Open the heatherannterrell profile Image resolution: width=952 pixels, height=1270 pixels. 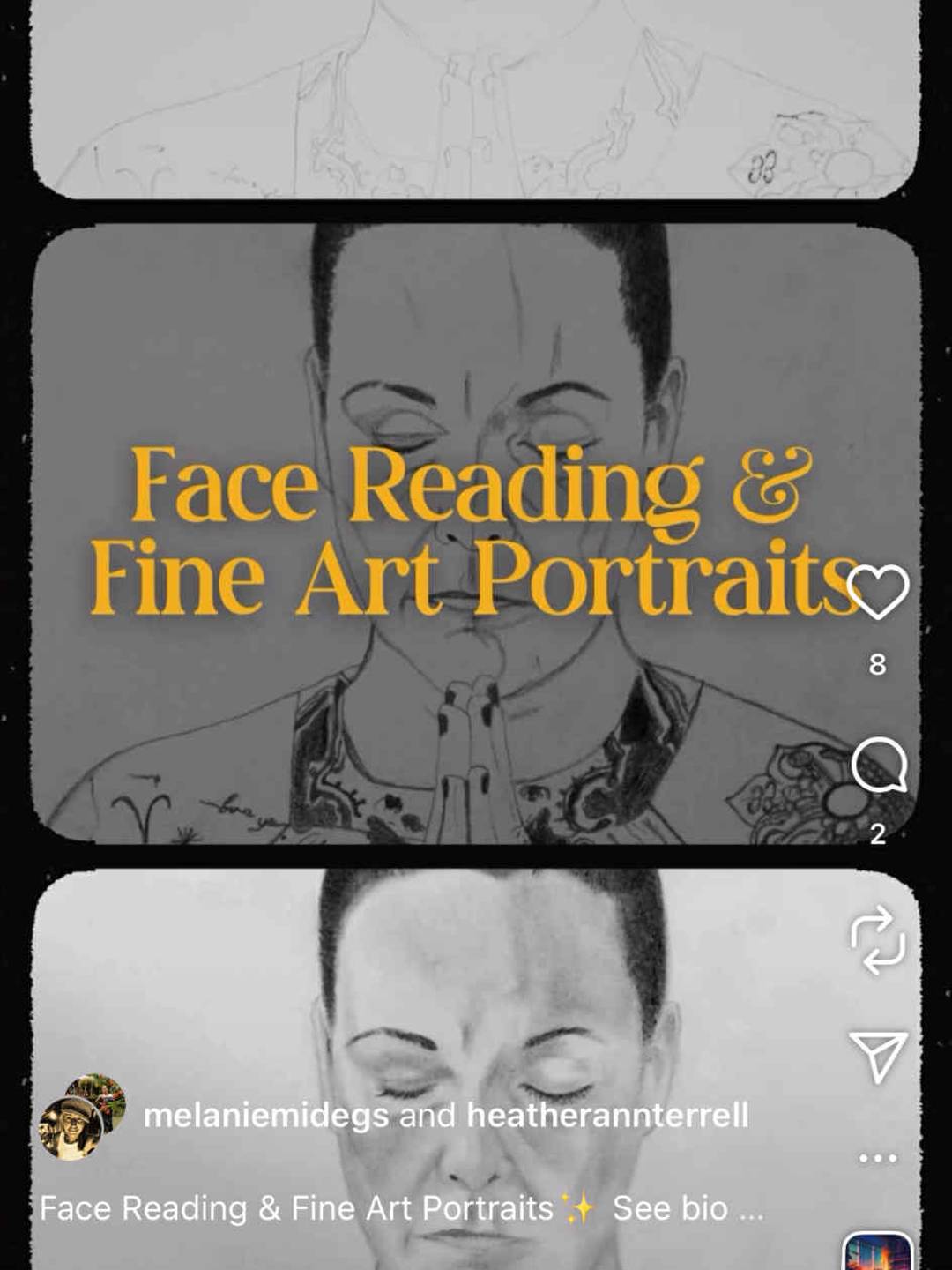pos(607,1116)
